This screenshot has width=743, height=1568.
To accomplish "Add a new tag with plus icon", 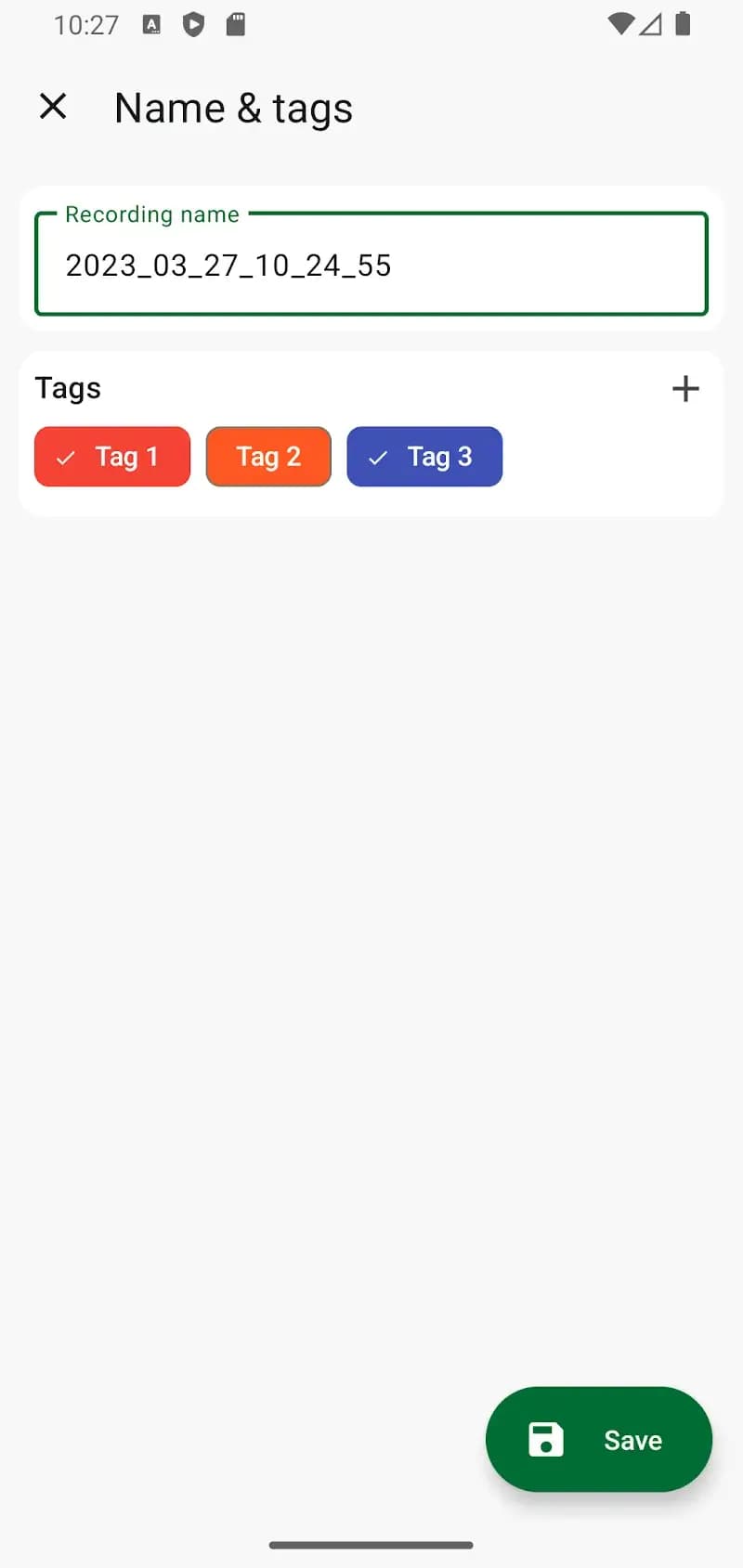I will tap(685, 388).
